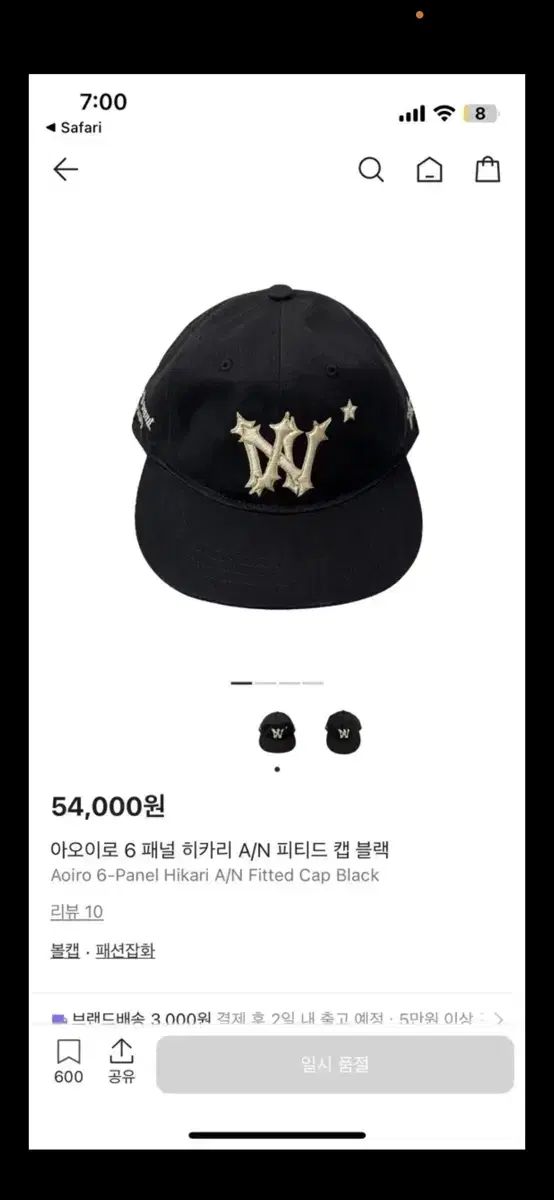554x1200 pixels.
Task: Open the shopping bag cart
Action: 487,170
